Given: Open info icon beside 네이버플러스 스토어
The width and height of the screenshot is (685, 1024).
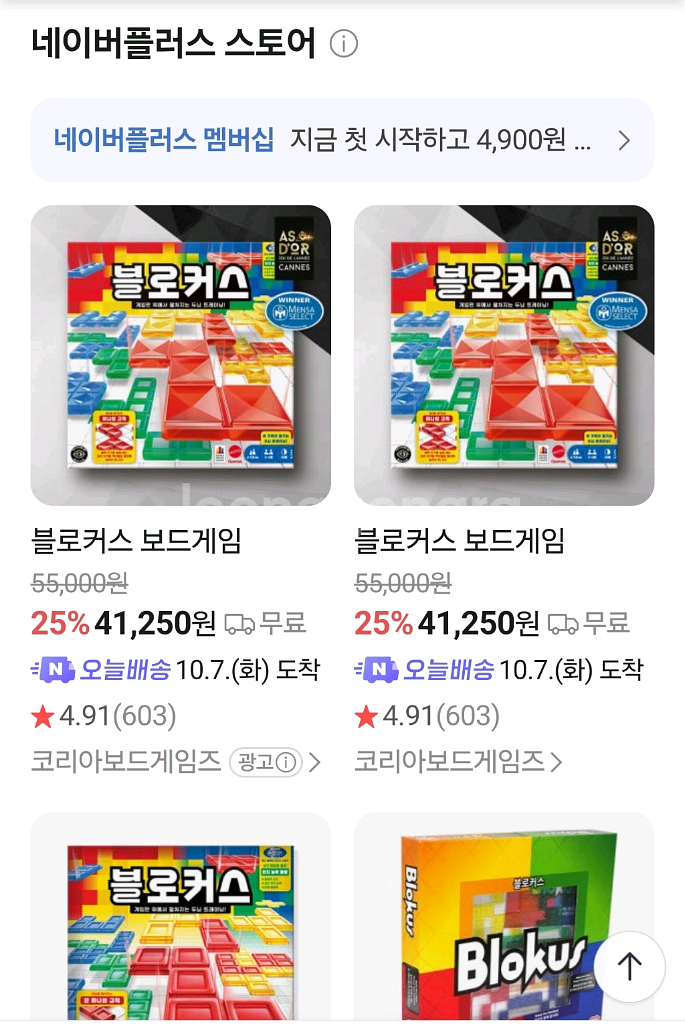Looking at the screenshot, I should pyautogui.click(x=344, y=45).
